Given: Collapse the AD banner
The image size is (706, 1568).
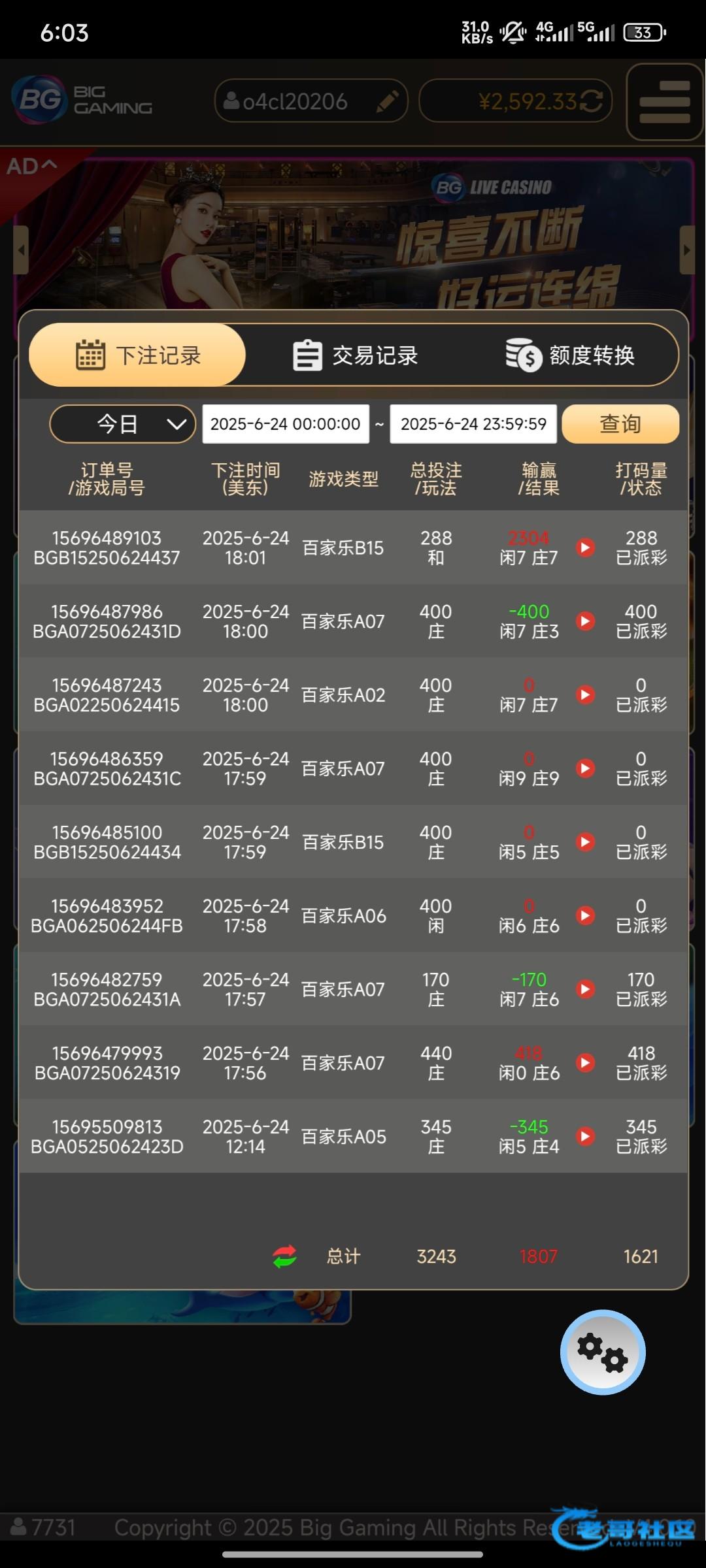Looking at the screenshot, I should click(31, 166).
